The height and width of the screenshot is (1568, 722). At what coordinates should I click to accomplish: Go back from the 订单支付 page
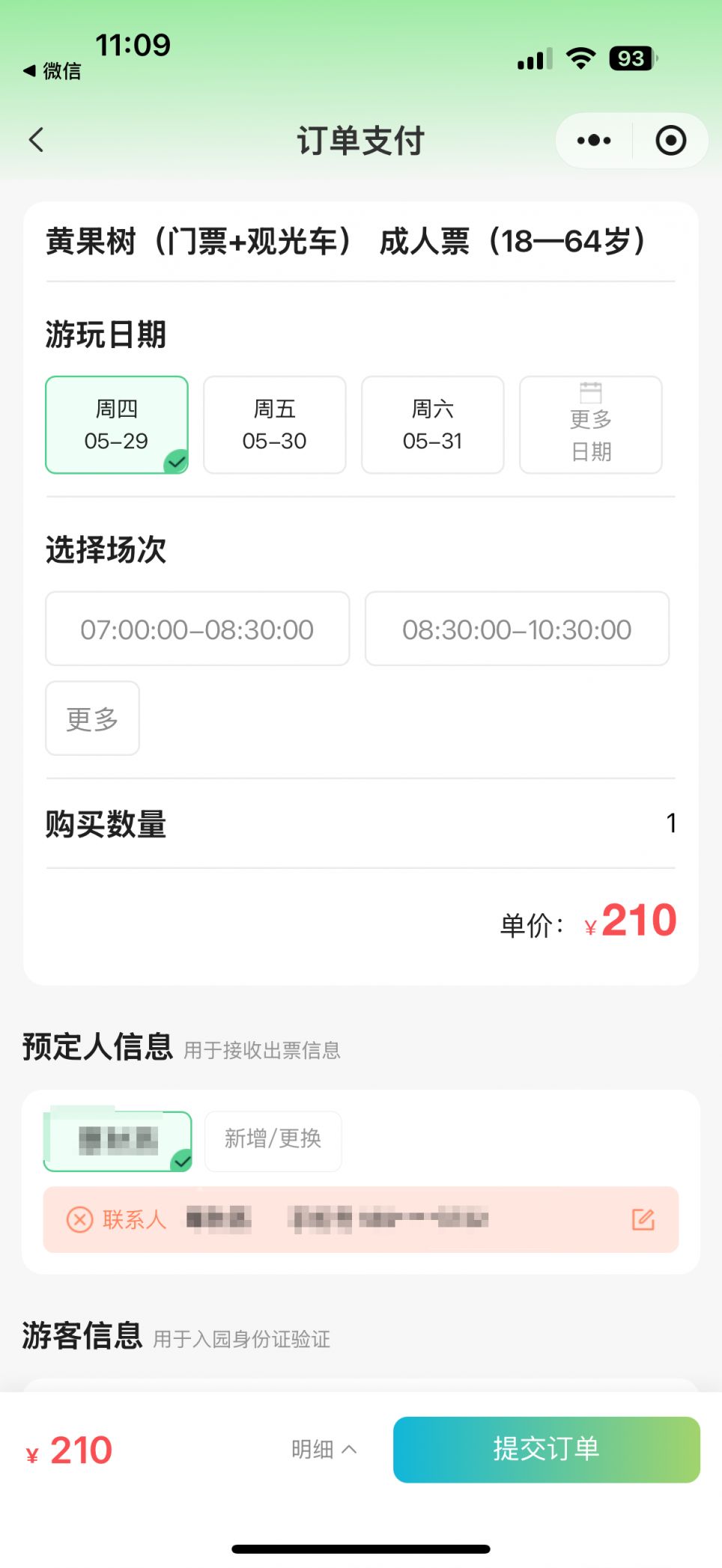pos(36,140)
